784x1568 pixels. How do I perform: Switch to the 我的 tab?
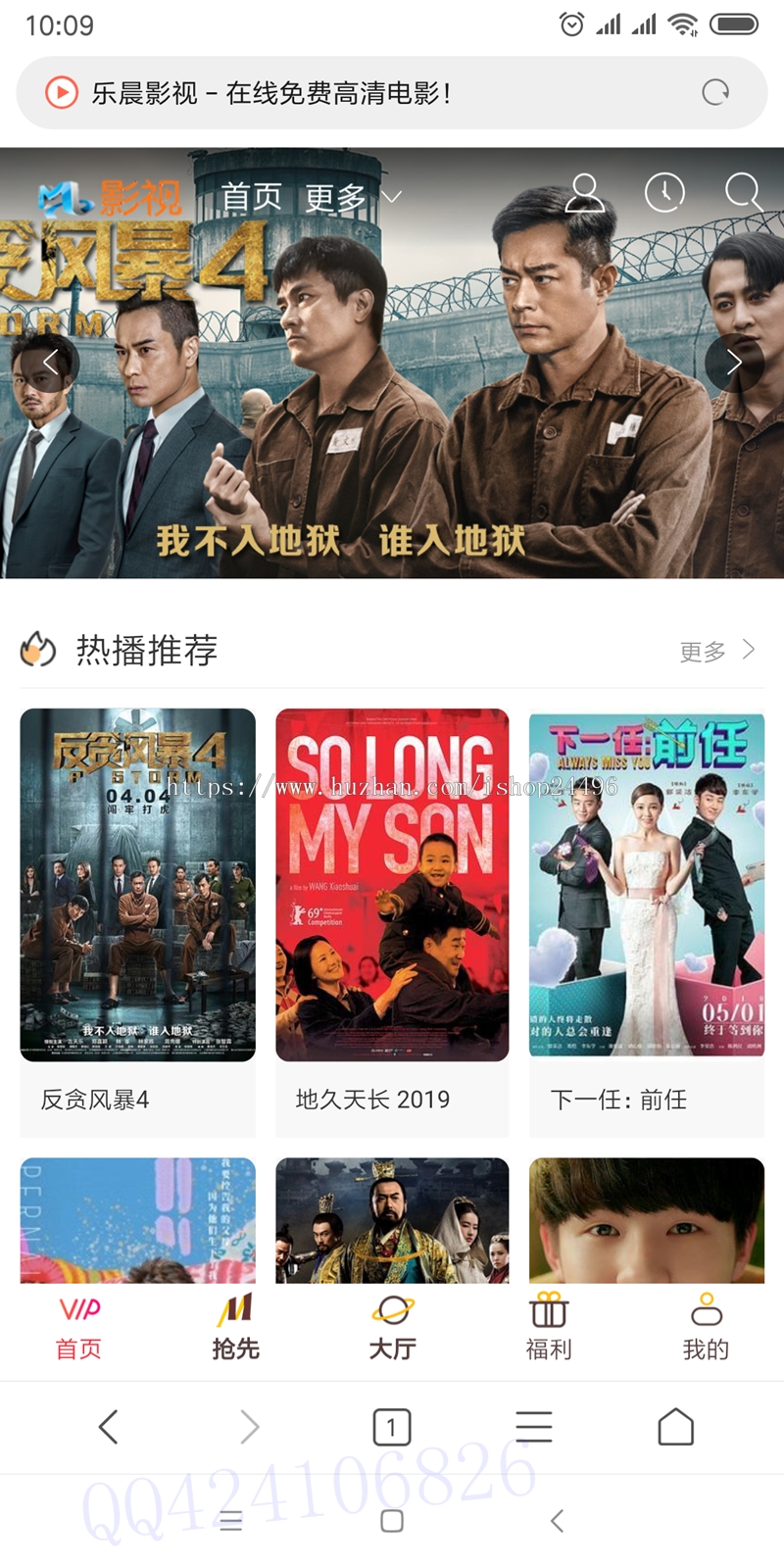coord(706,1328)
